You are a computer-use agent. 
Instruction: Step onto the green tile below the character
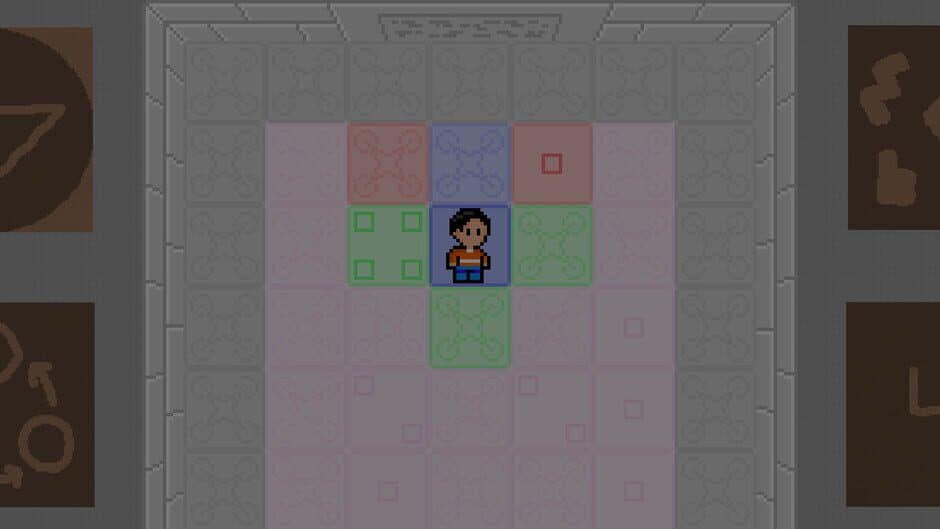pyautogui.click(x=470, y=327)
